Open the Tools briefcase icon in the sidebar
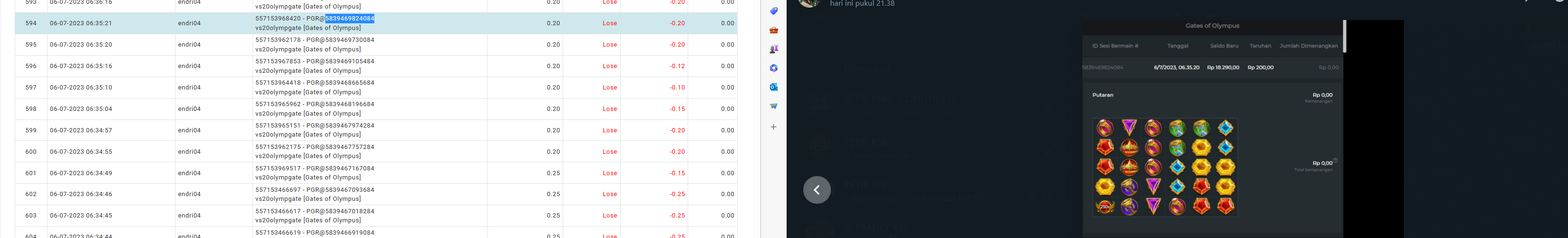 pyautogui.click(x=773, y=30)
